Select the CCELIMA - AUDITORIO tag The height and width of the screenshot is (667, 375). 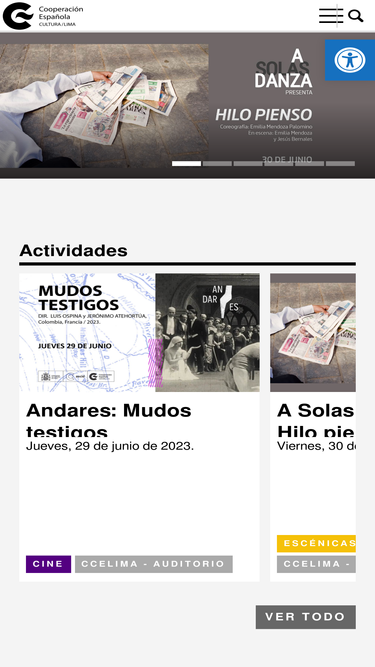(153, 564)
